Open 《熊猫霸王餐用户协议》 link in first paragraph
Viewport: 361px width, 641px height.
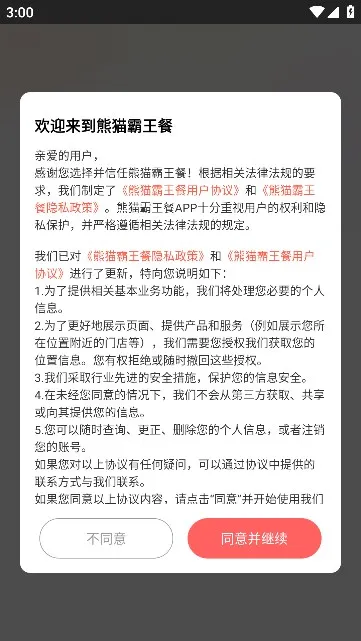(181, 191)
